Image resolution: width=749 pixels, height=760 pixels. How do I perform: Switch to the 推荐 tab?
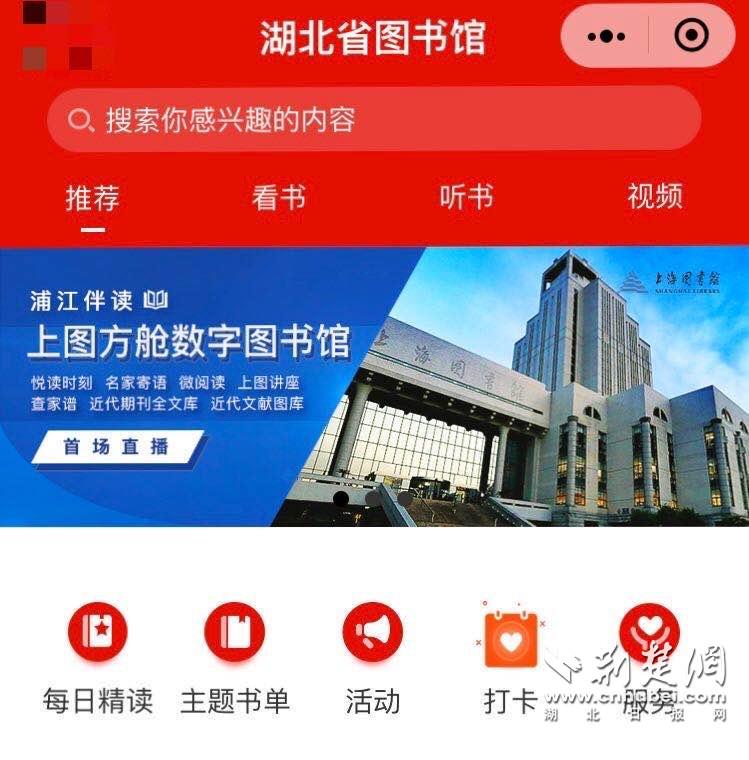pos(93,198)
